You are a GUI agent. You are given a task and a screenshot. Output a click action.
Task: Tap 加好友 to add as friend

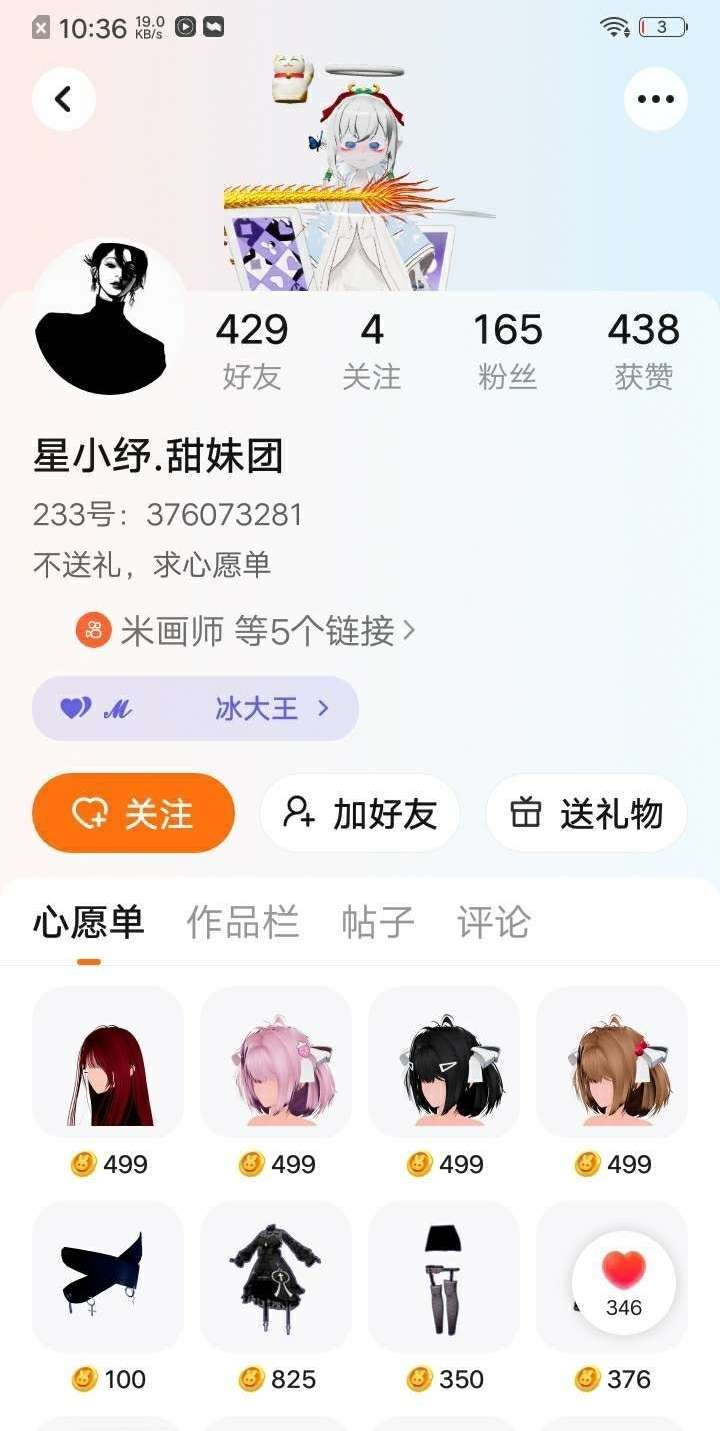coord(360,813)
